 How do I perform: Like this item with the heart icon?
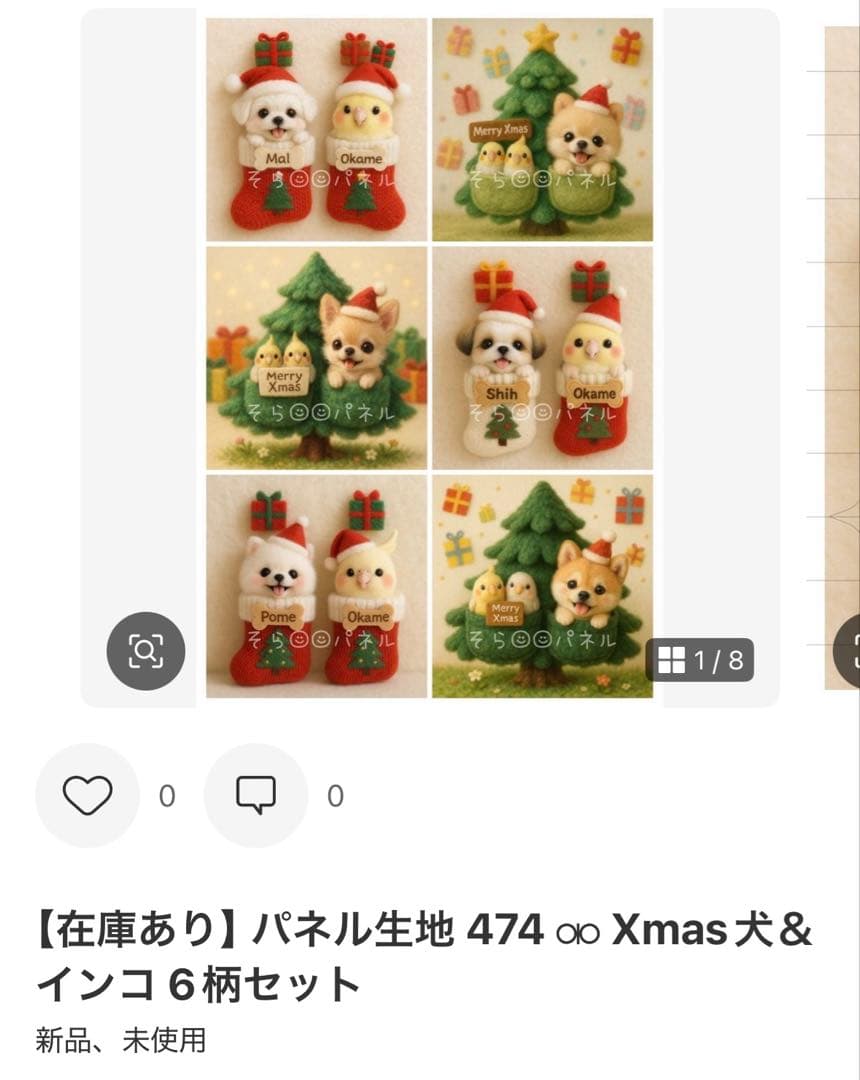tap(87, 796)
